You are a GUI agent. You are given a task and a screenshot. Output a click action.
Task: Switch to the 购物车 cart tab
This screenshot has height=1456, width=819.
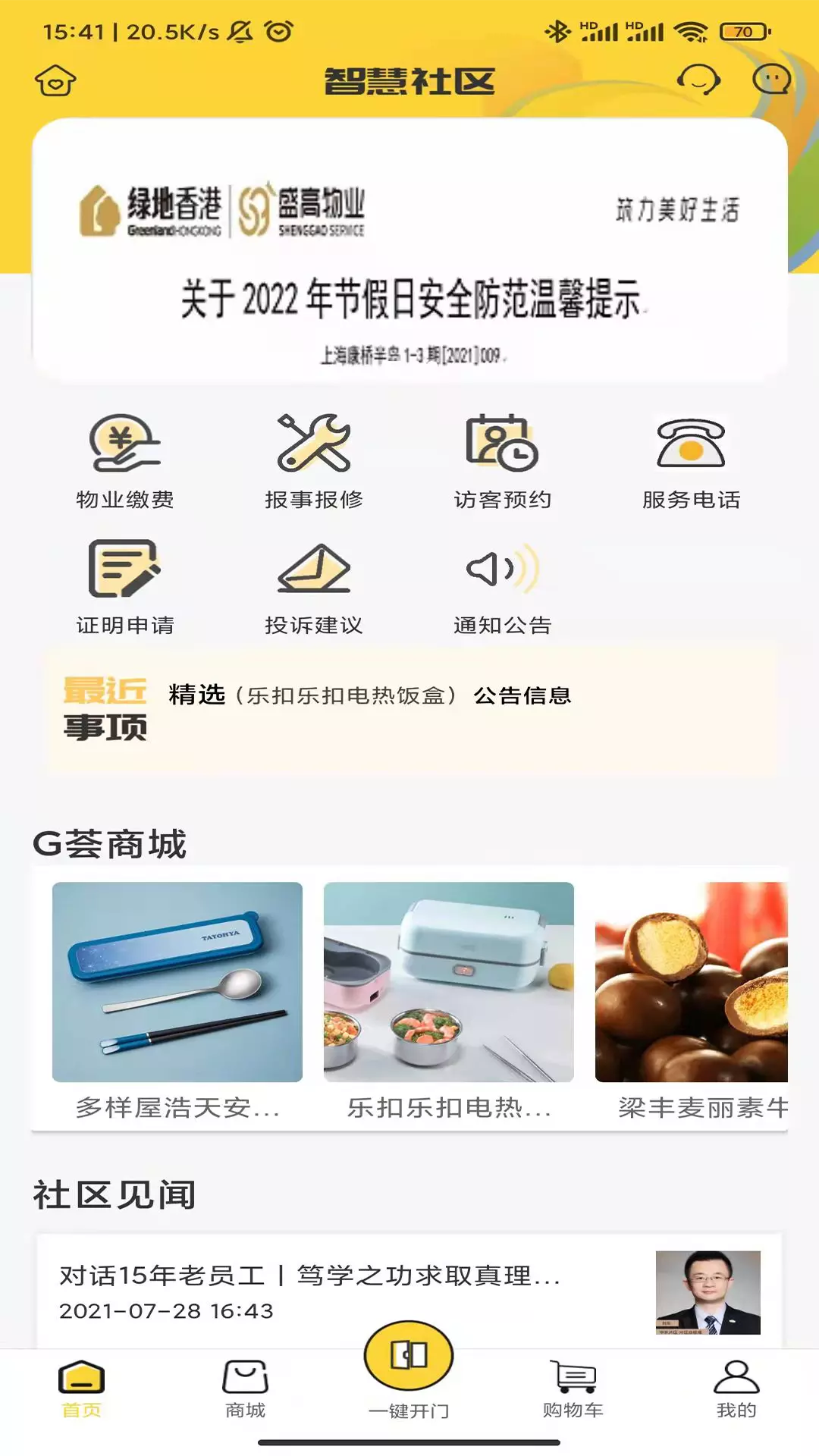click(x=573, y=1389)
